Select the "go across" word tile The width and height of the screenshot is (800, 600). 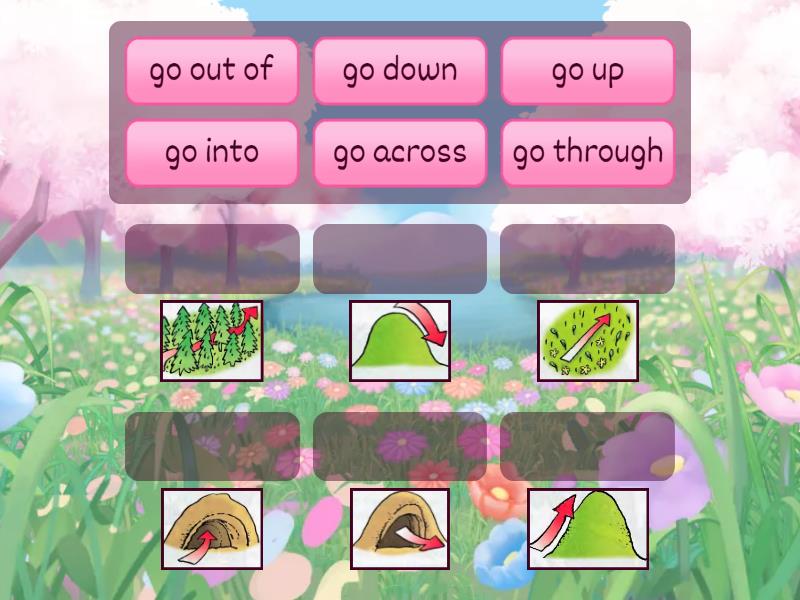pos(400,153)
